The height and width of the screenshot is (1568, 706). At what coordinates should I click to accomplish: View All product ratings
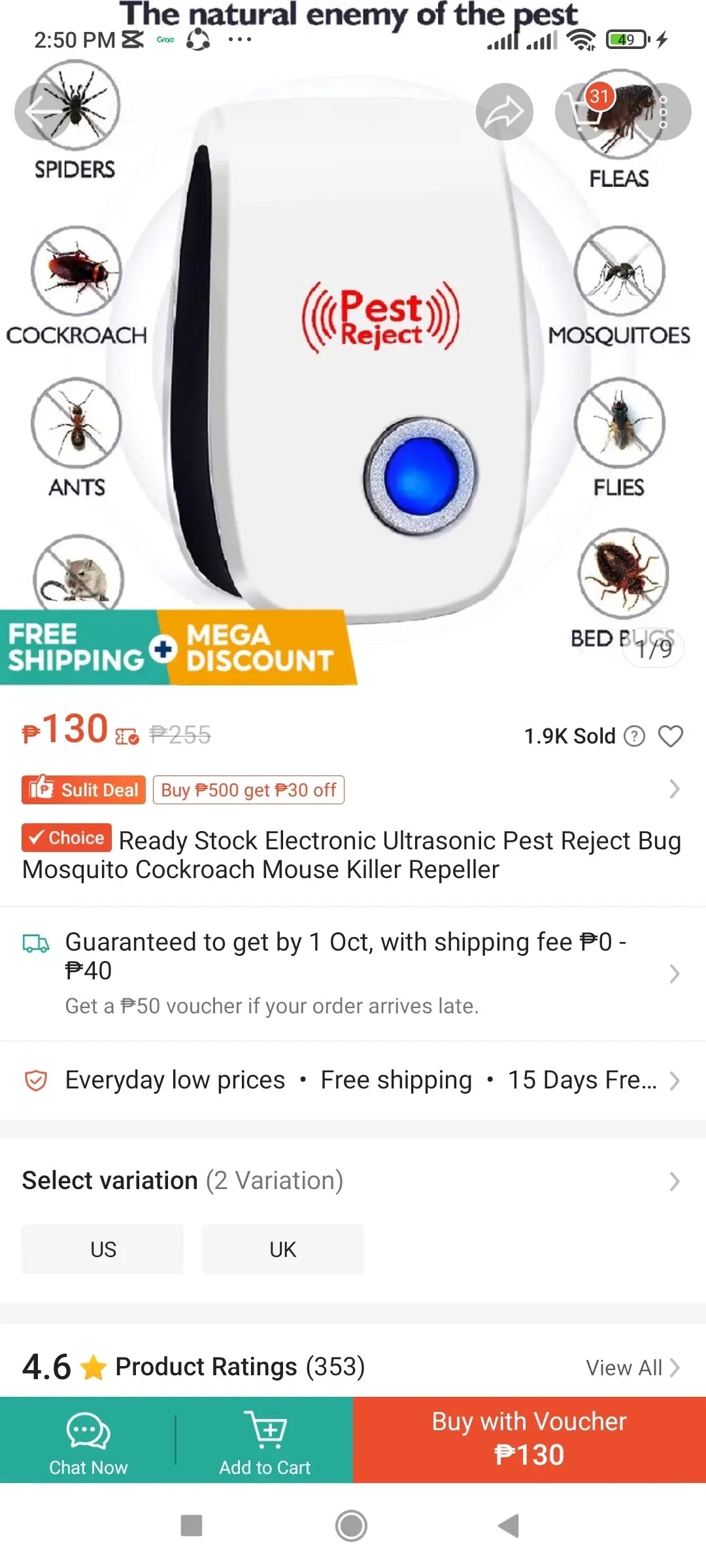(631, 1367)
